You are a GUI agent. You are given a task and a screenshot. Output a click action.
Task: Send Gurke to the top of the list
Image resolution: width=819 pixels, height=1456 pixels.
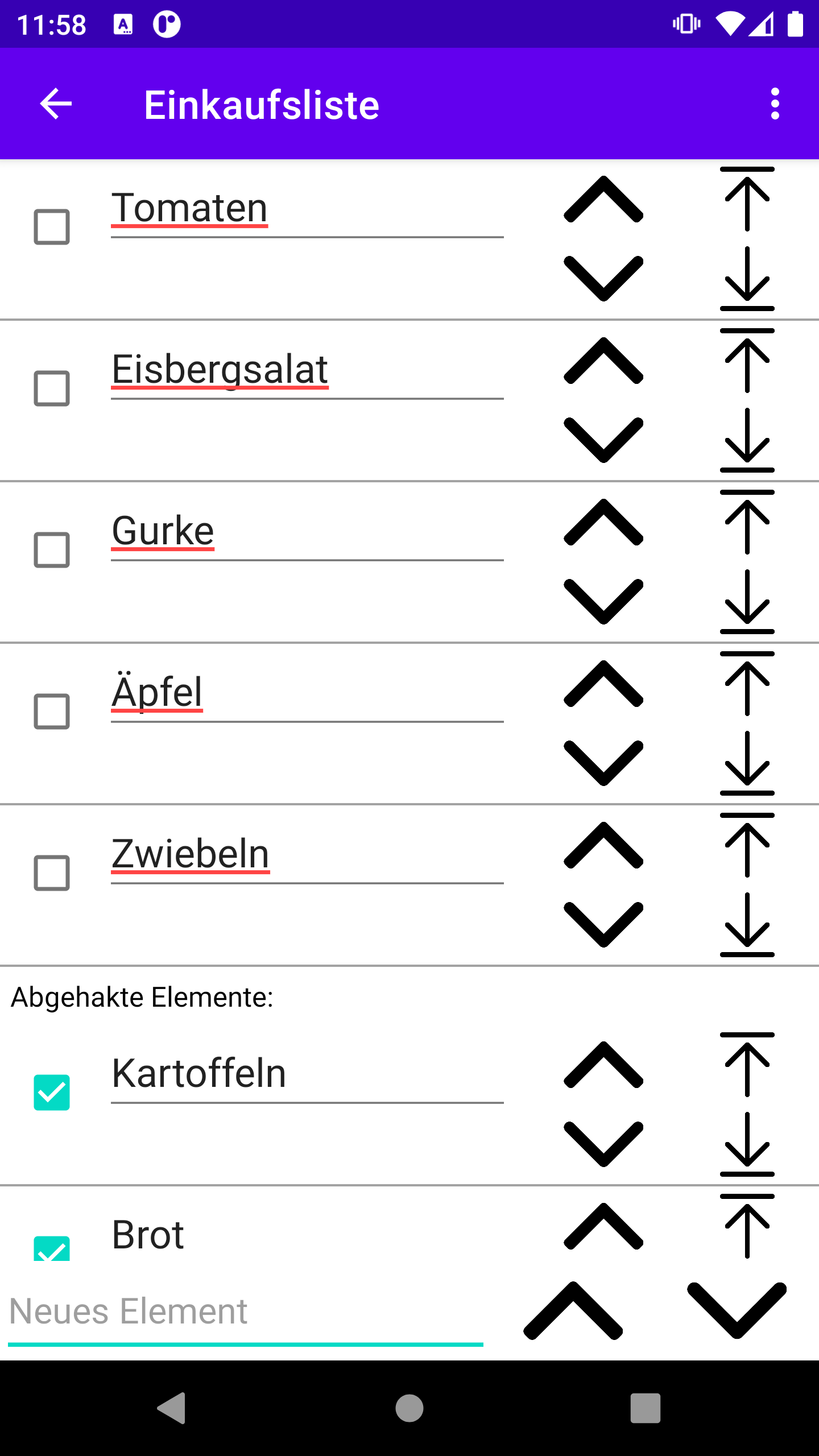[747, 522]
